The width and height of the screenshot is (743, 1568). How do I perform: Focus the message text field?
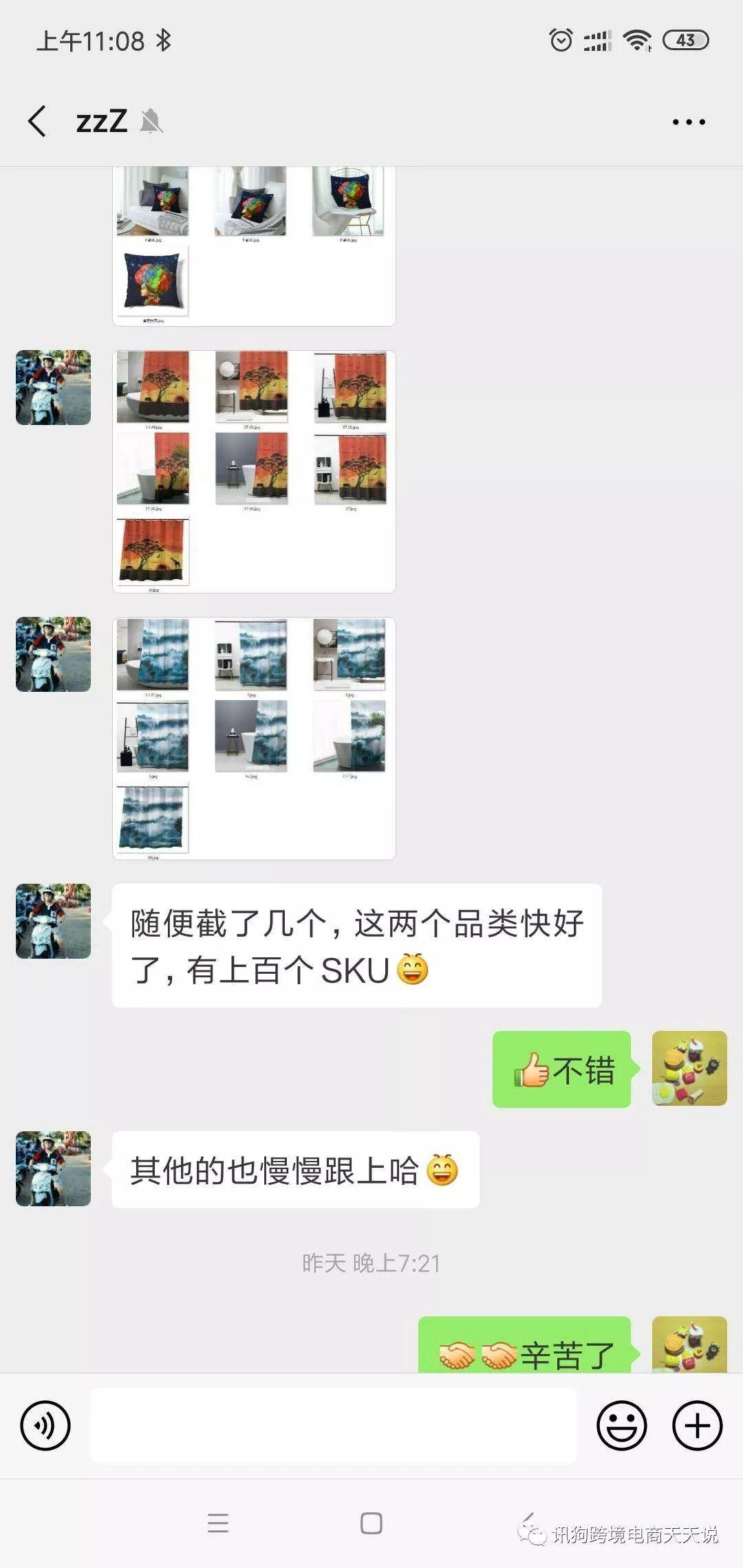tap(334, 1426)
